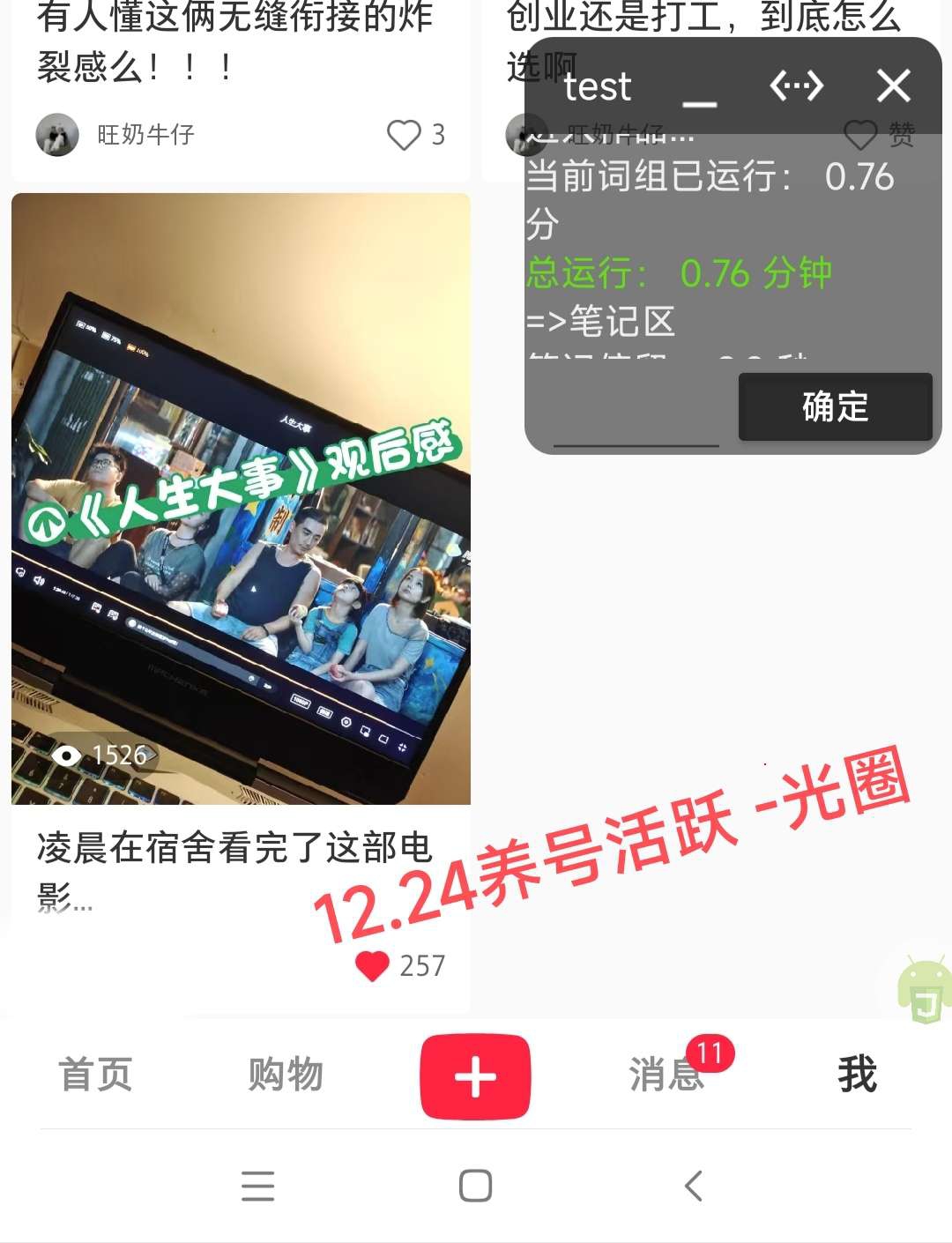The height and width of the screenshot is (1243, 952).
Task: Go back using the system back button
Action: click(694, 1186)
